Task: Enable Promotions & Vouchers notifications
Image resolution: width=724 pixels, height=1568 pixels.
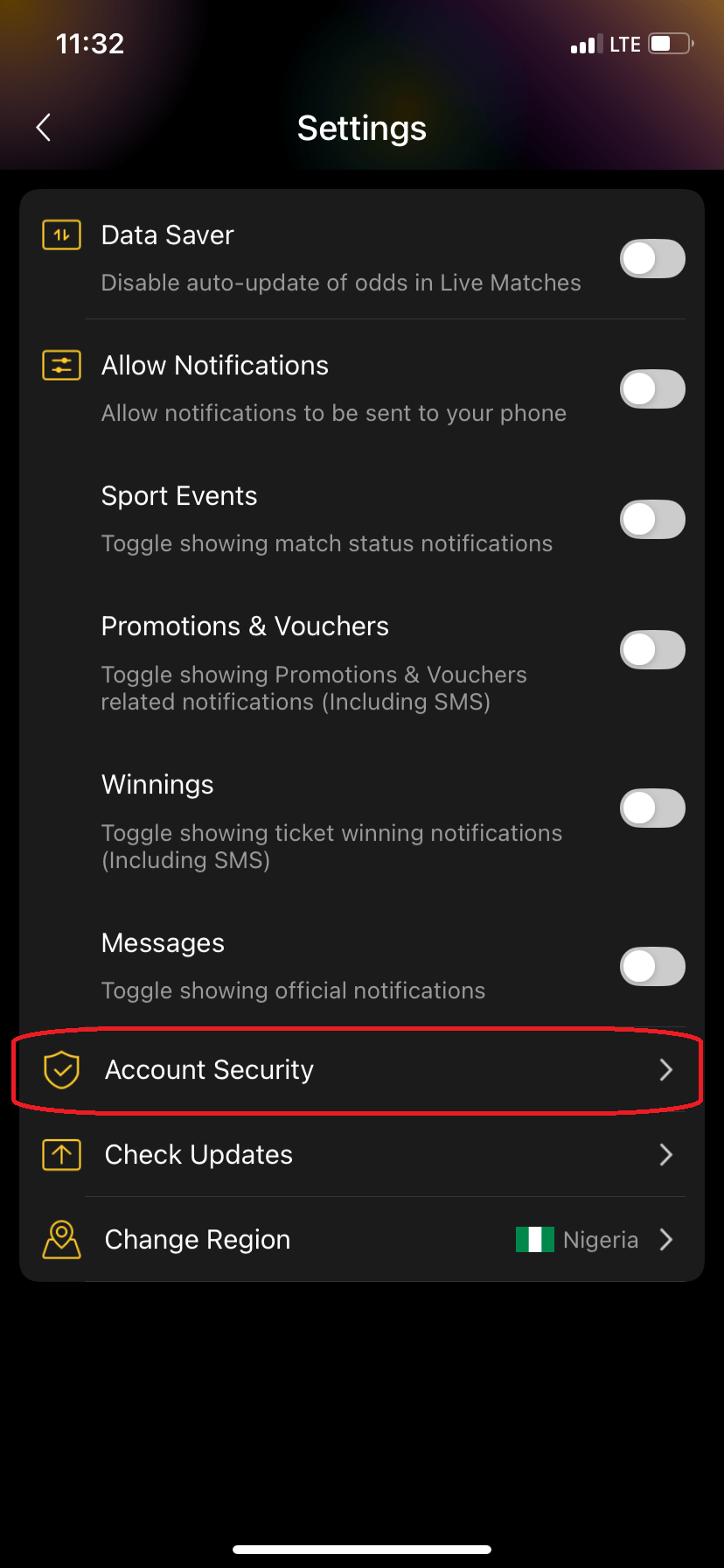Action: (652, 650)
